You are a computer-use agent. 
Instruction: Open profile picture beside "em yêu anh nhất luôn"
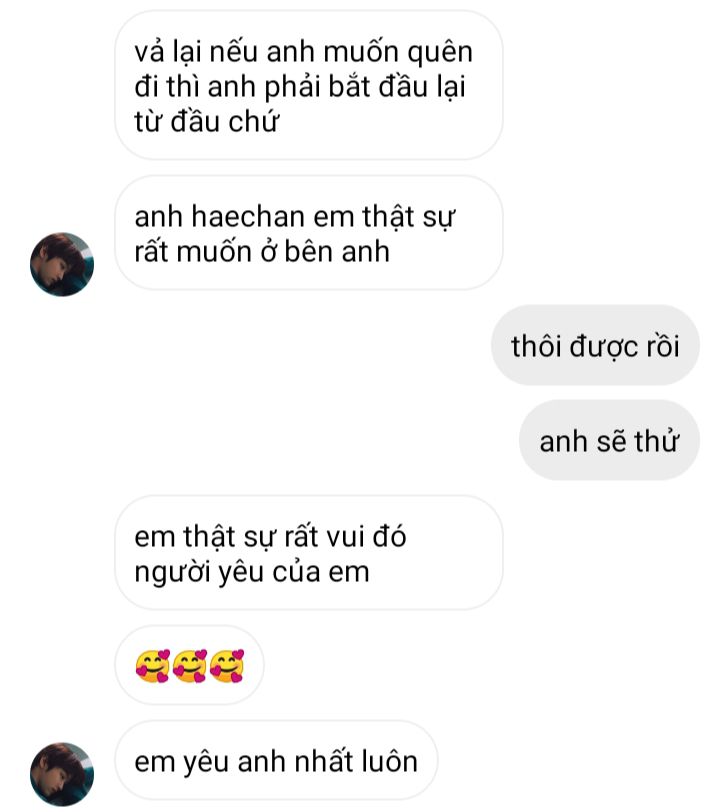point(62,773)
